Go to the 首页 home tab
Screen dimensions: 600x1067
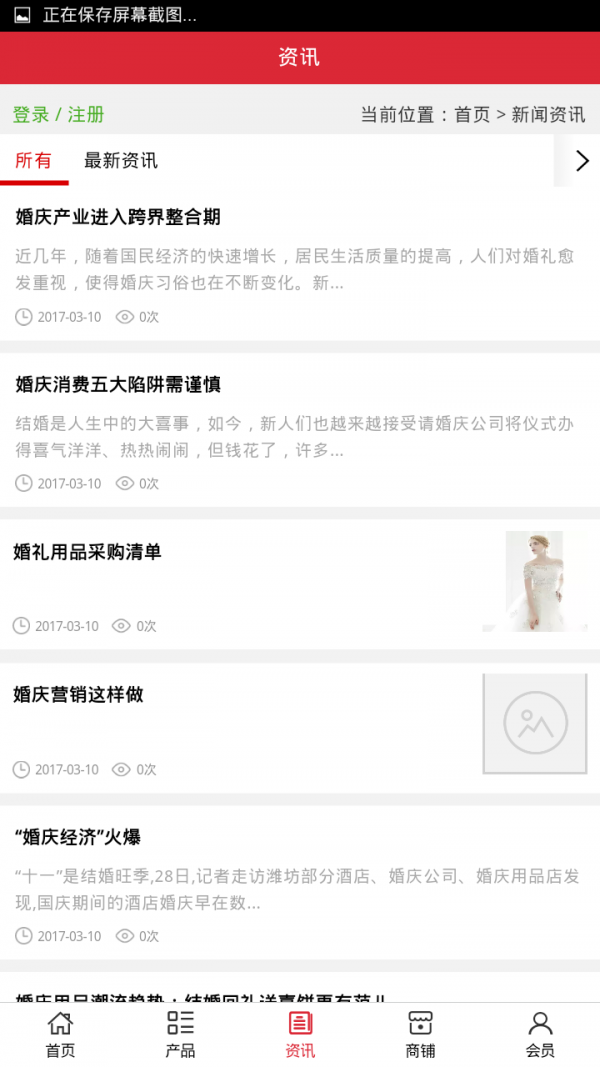60,1034
